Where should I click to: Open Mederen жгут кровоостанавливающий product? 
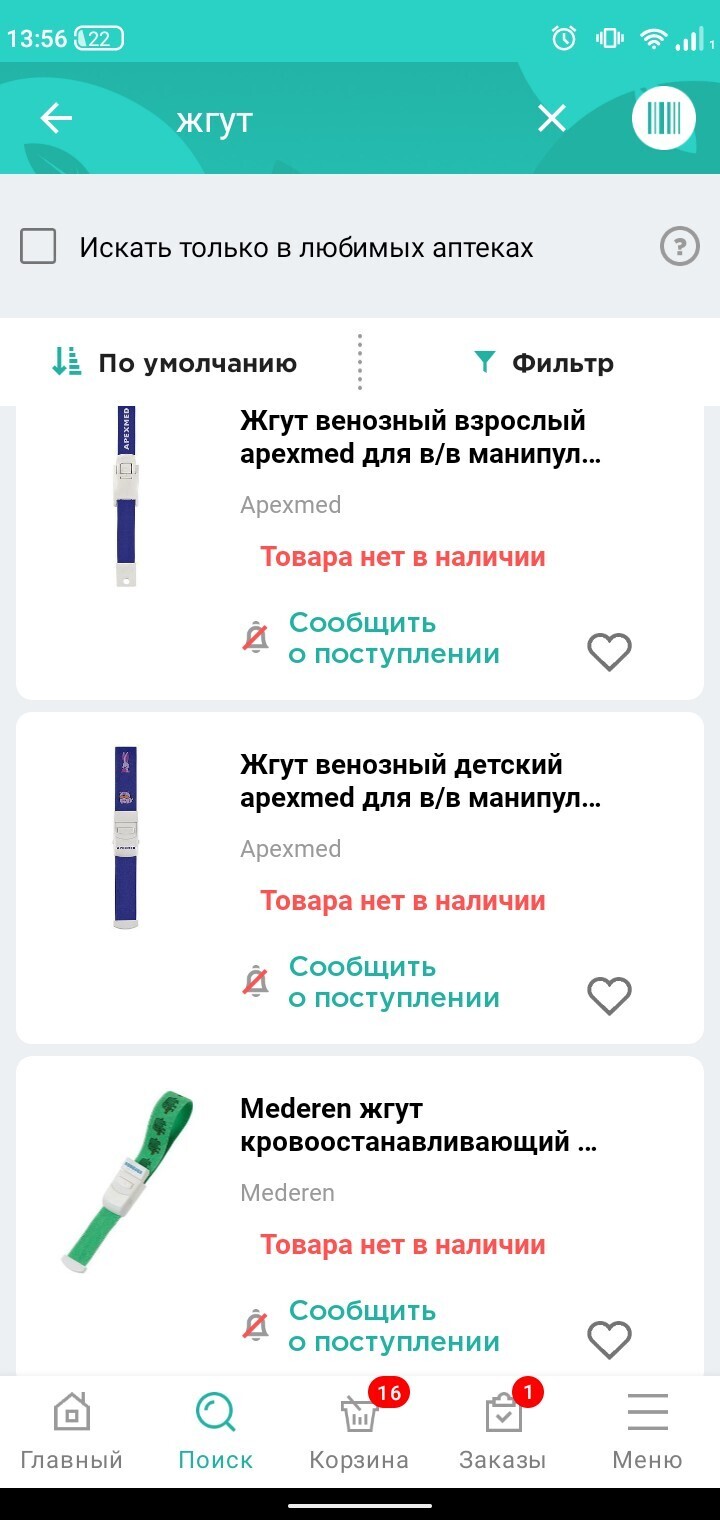pyautogui.click(x=418, y=1125)
